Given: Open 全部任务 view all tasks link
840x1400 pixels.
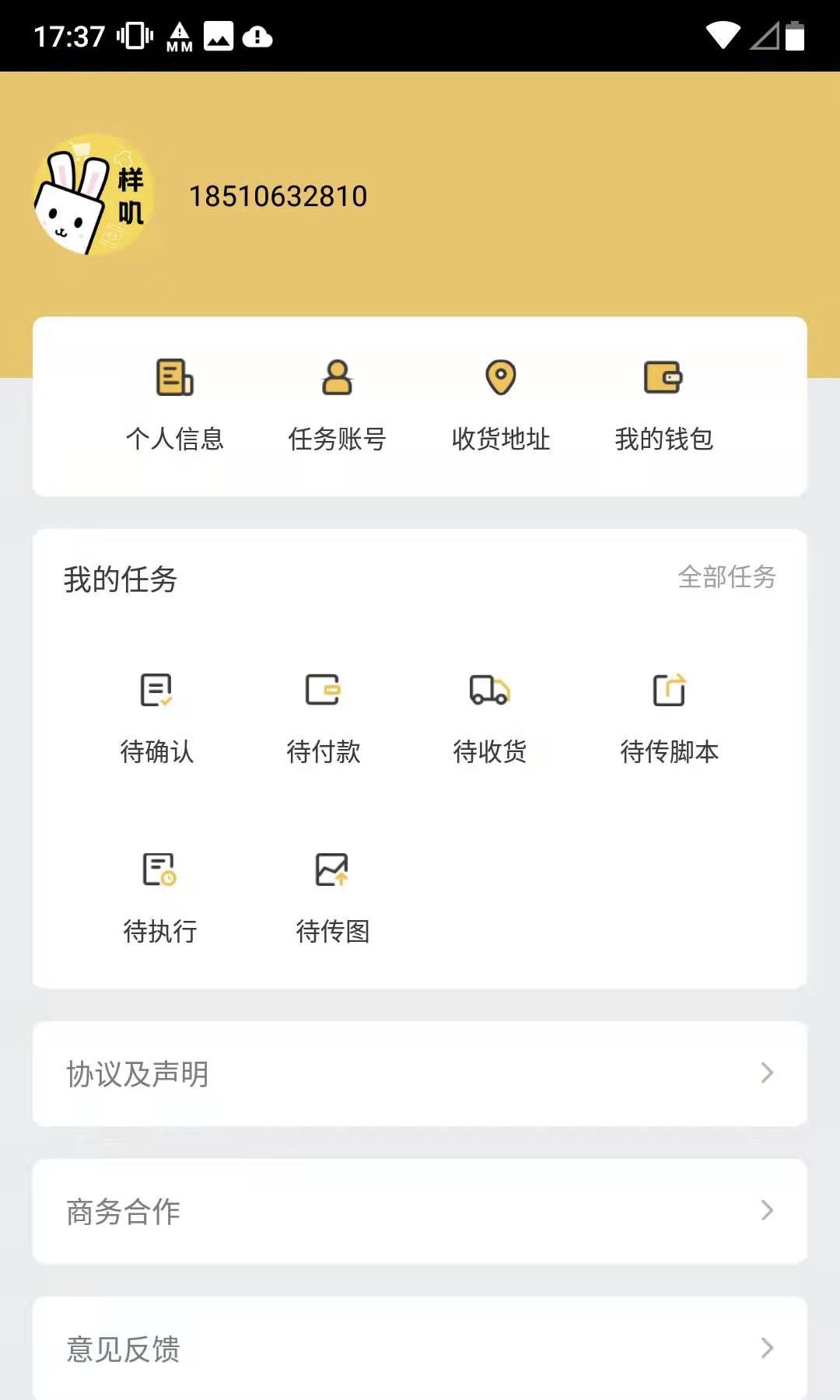Looking at the screenshot, I should (728, 577).
